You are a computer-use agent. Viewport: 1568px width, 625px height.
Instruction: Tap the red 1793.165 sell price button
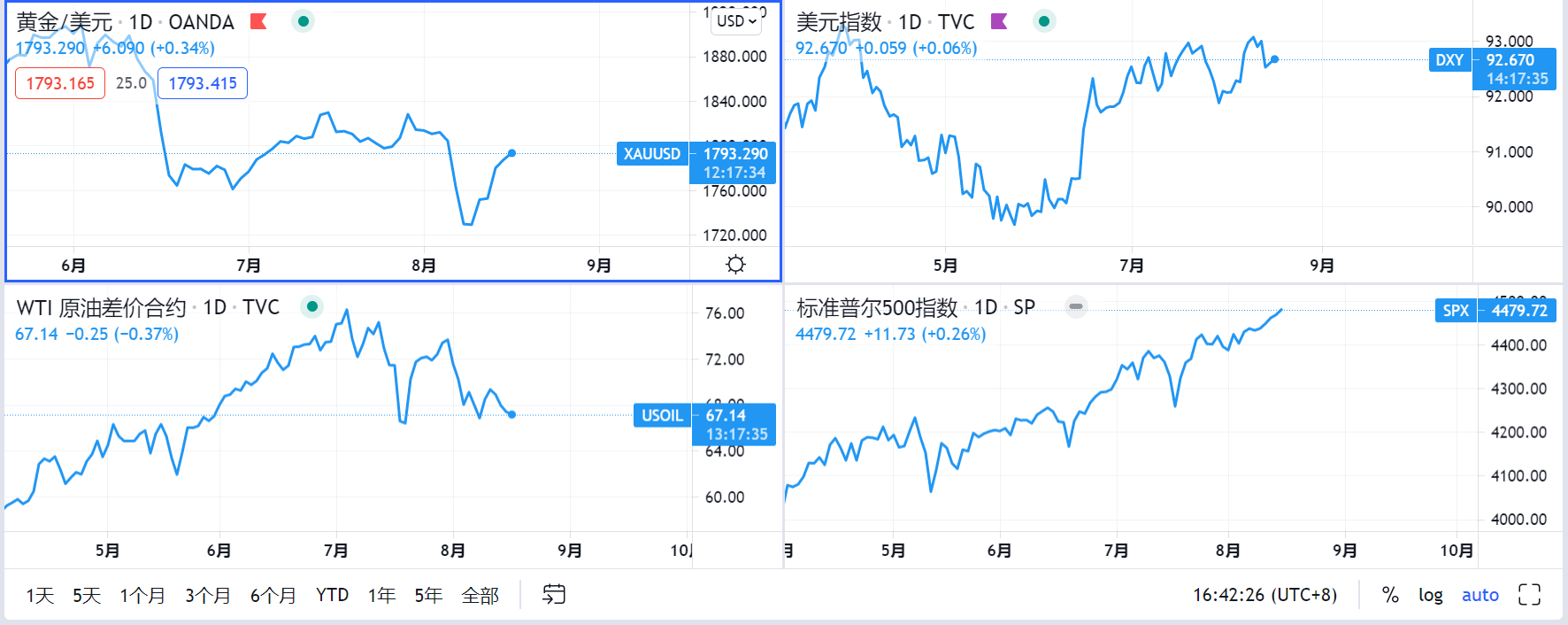[60, 83]
